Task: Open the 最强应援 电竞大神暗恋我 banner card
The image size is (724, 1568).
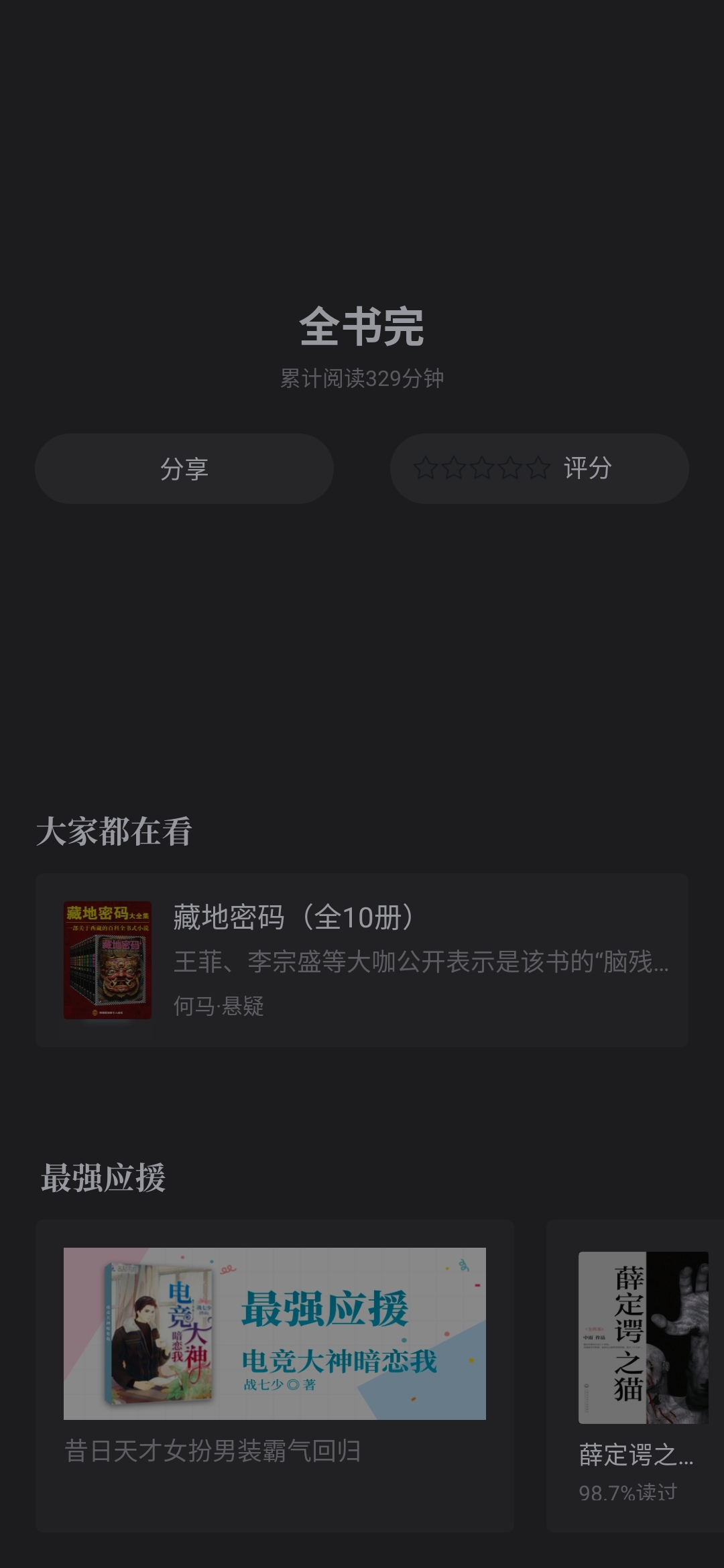Action: (275, 1374)
